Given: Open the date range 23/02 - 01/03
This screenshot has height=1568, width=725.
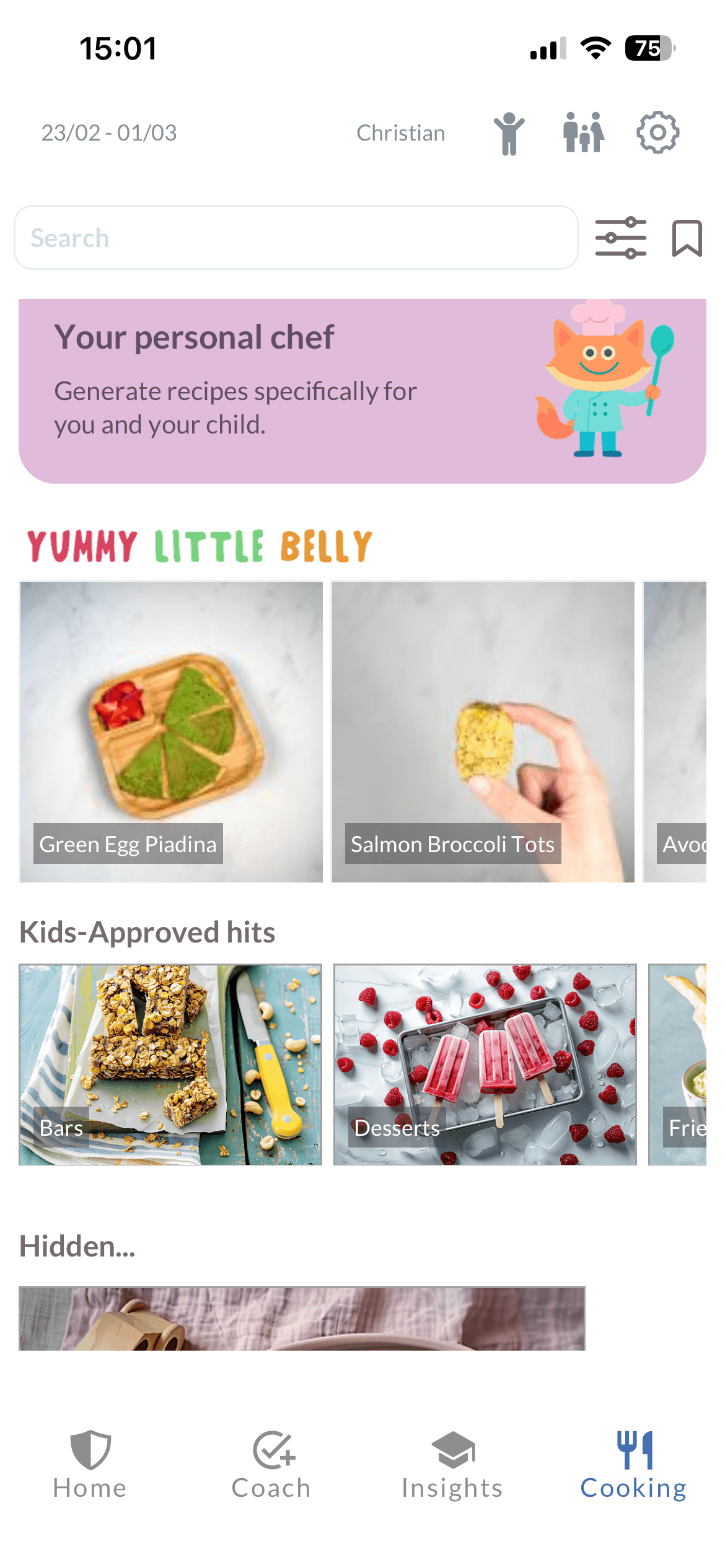Looking at the screenshot, I should pos(109,132).
